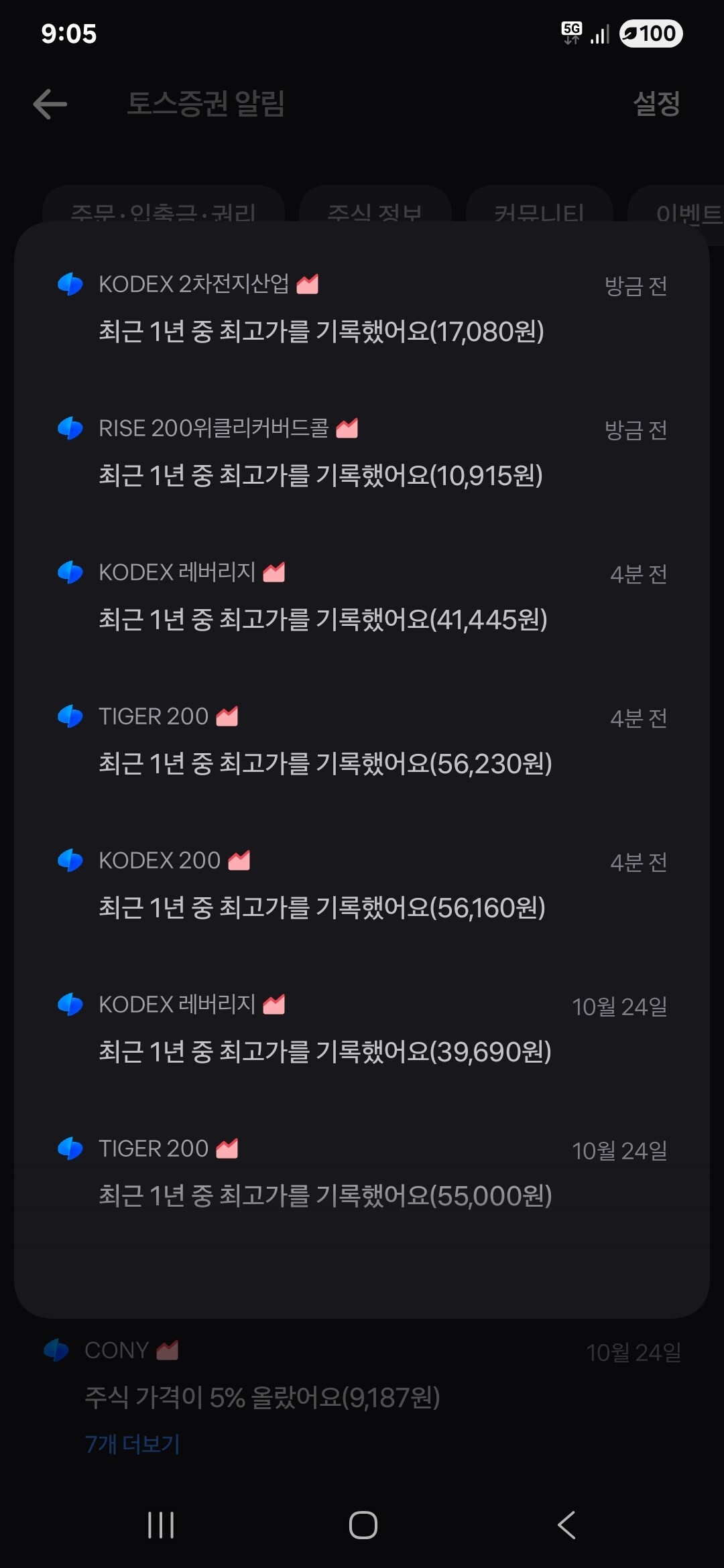
Task: Tap the 7개 더보기 link
Action: point(133,1445)
